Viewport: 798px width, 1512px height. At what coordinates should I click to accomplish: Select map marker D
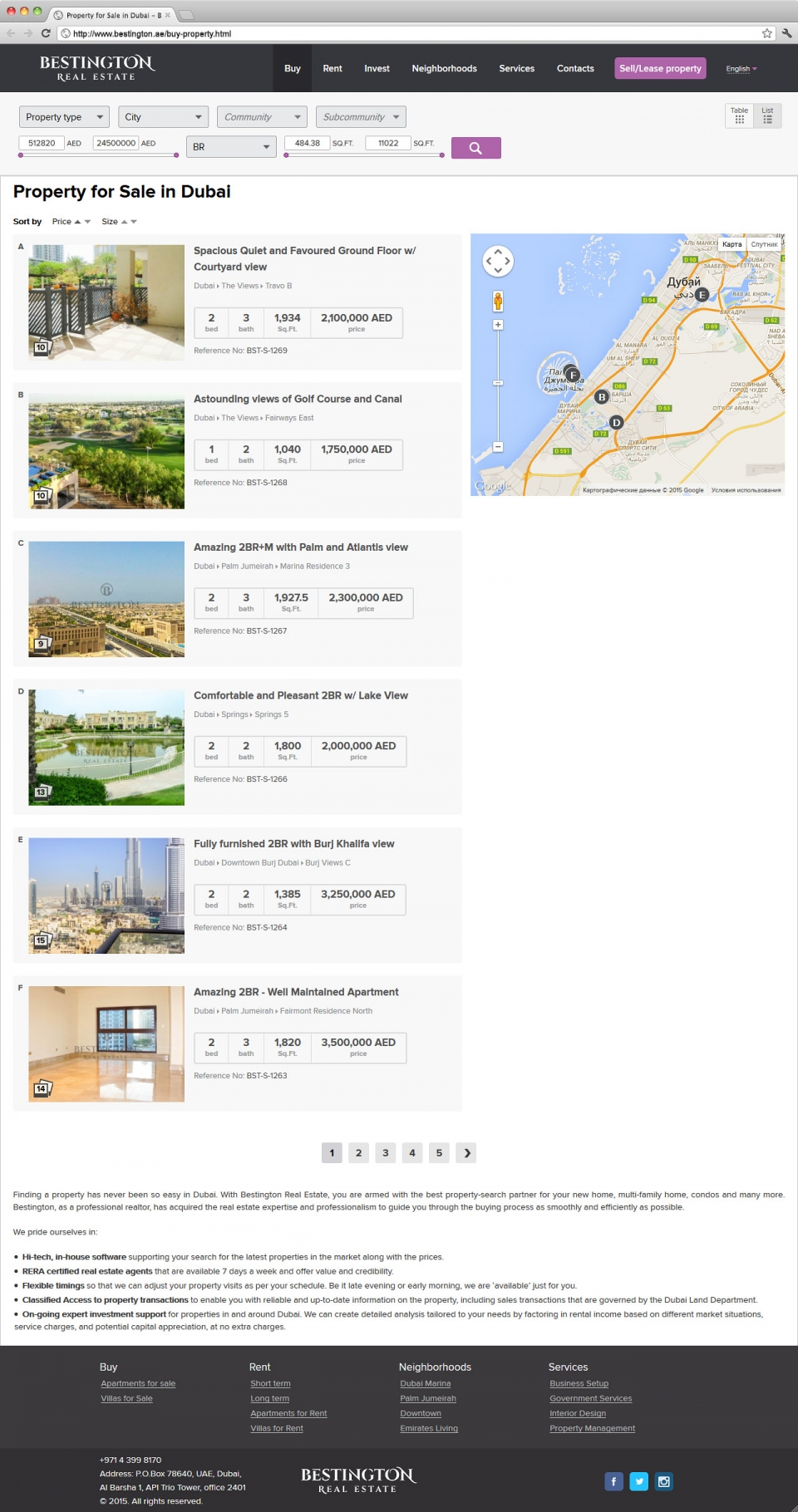pos(616,422)
